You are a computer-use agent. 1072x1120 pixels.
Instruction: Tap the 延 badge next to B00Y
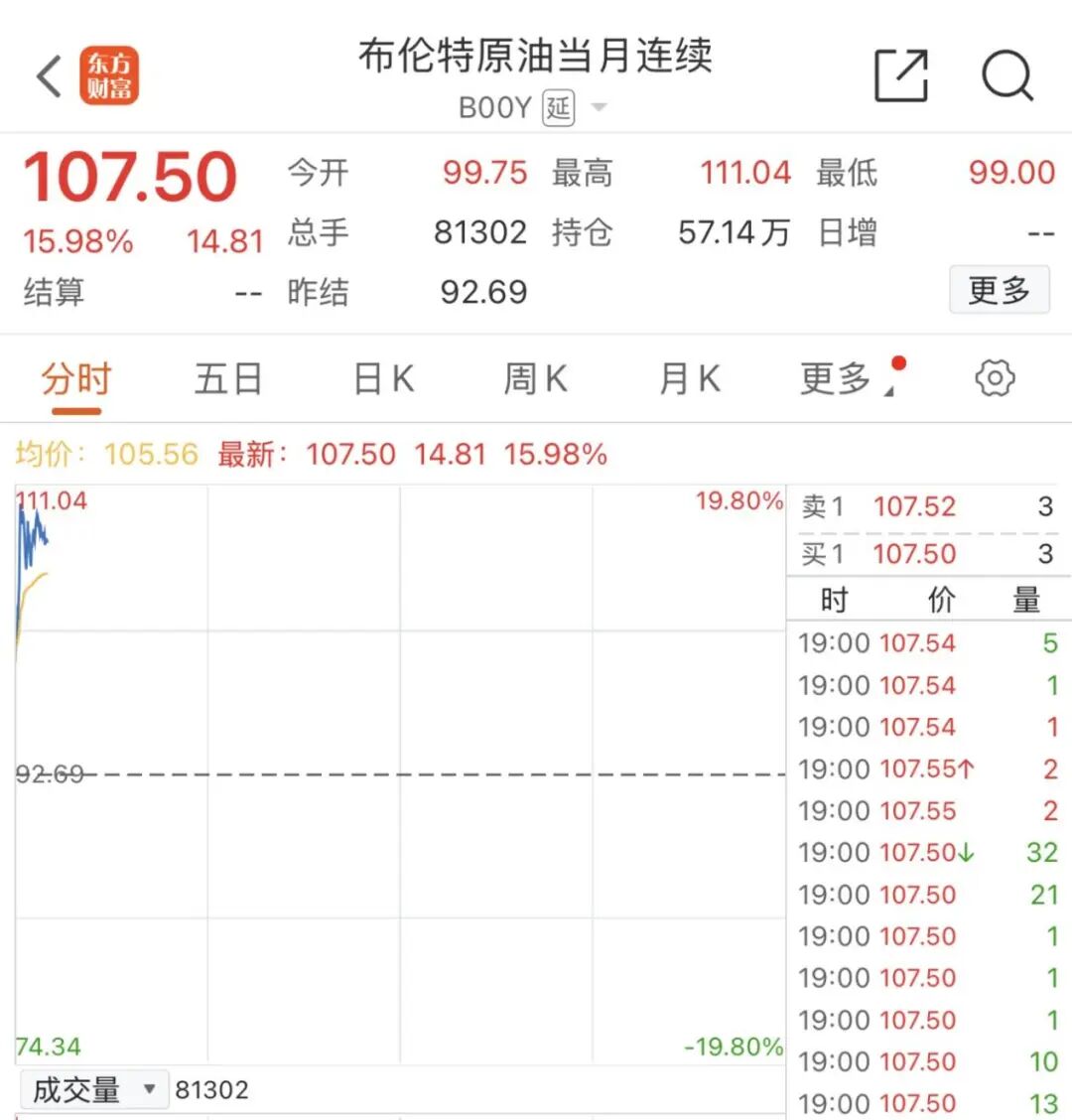click(558, 108)
